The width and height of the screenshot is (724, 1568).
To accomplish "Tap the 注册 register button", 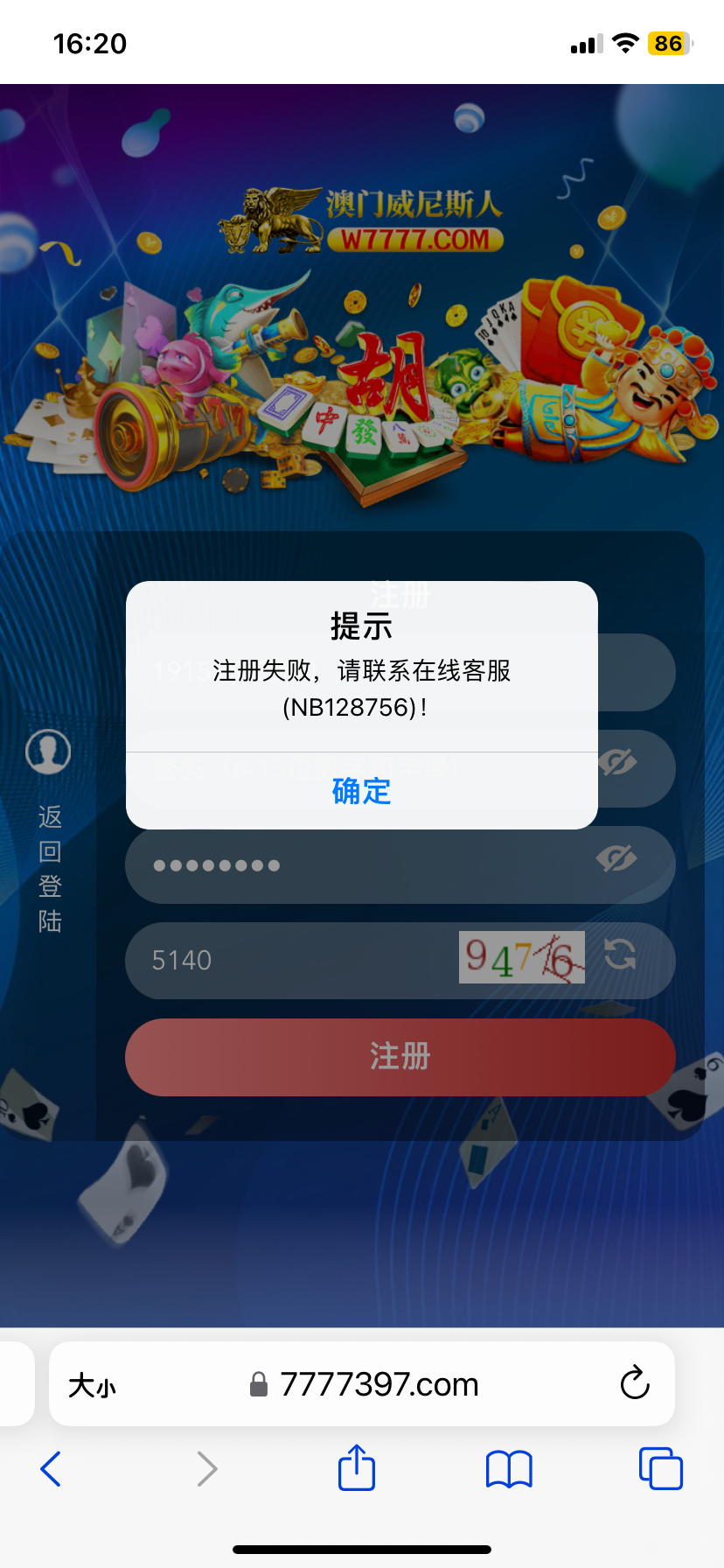I will (400, 1057).
